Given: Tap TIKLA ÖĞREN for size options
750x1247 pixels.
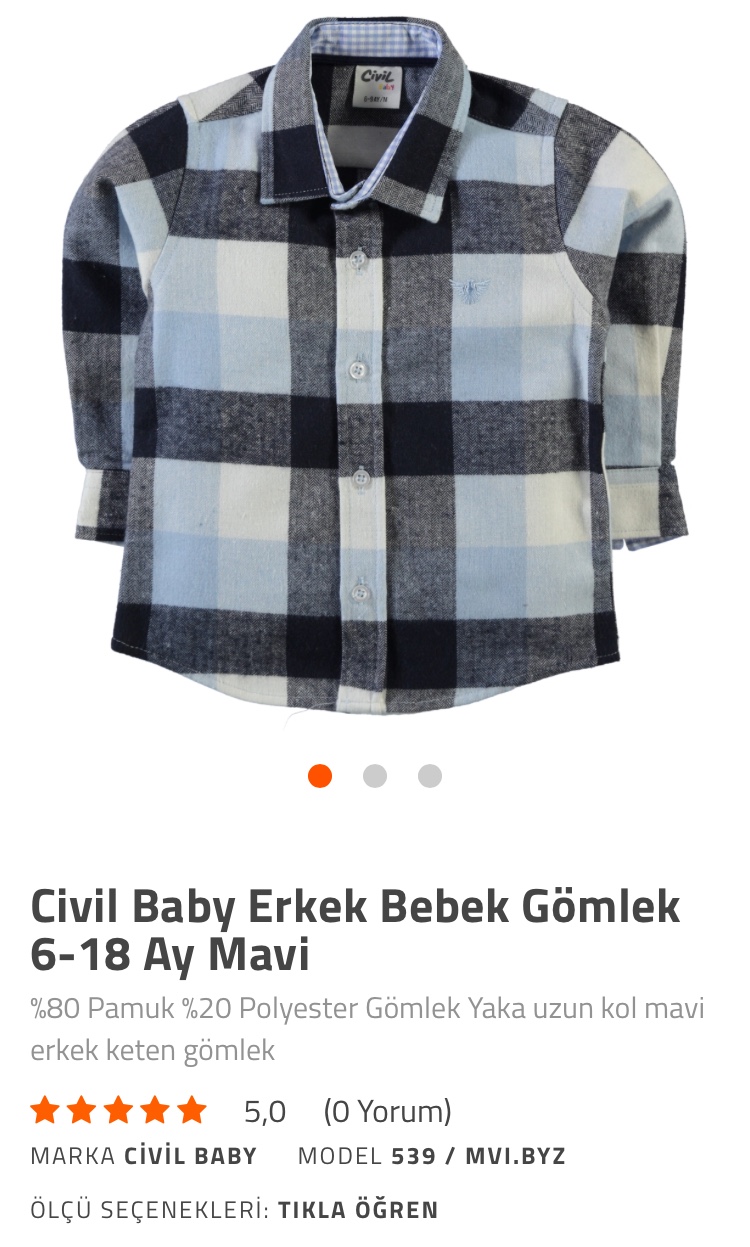Looking at the screenshot, I should [x=358, y=1210].
